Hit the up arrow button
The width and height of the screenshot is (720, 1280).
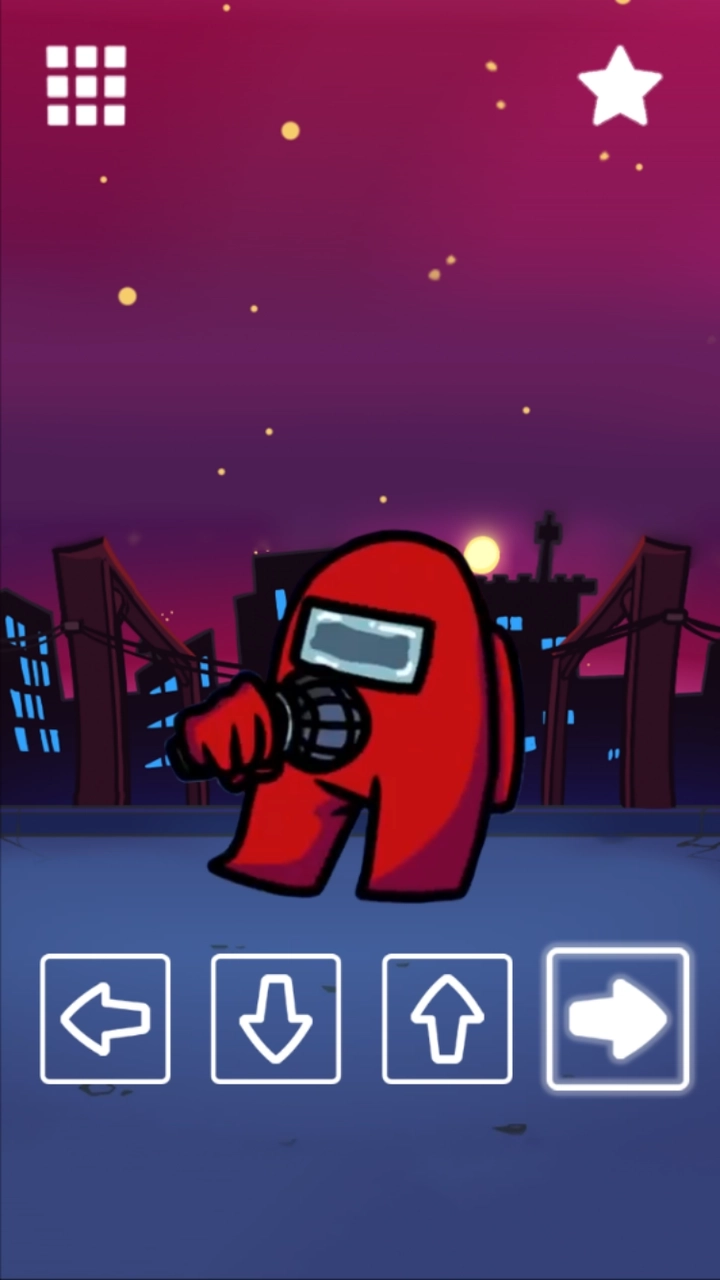click(x=447, y=1019)
